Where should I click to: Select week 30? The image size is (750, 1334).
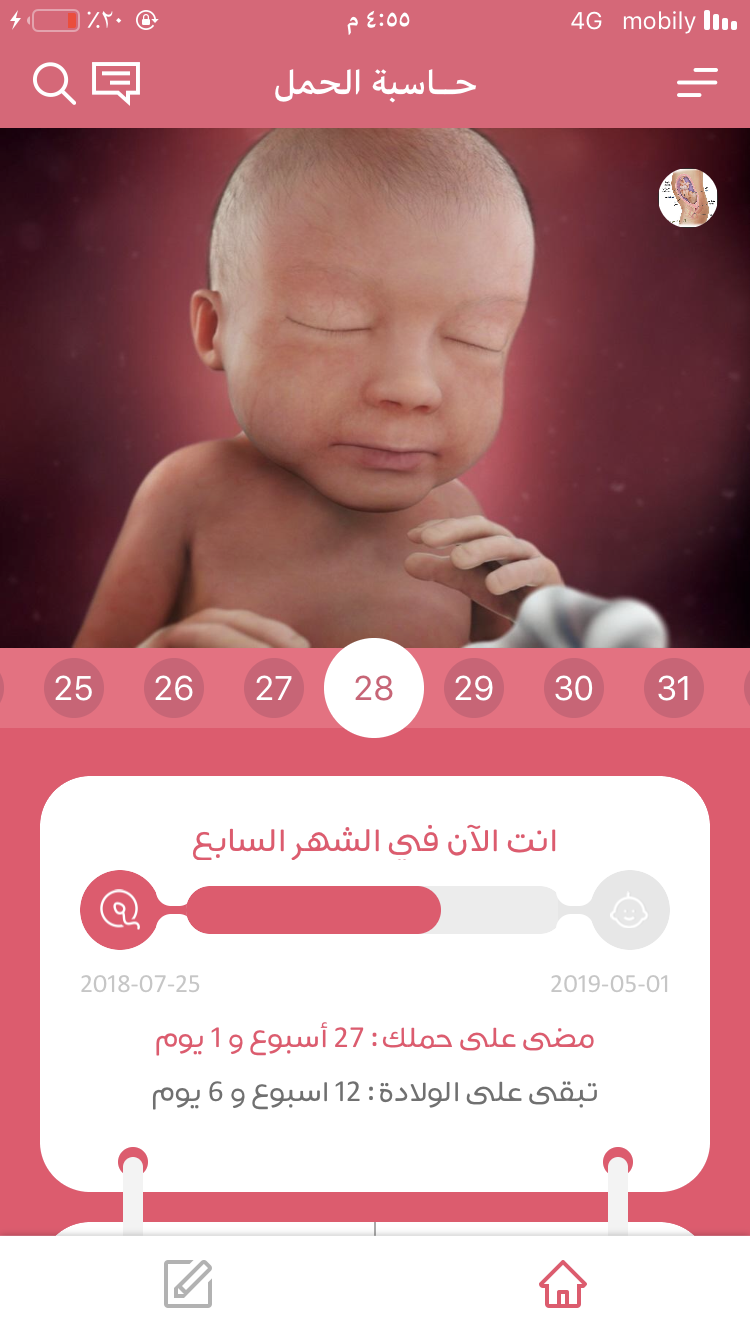point(574,688)
